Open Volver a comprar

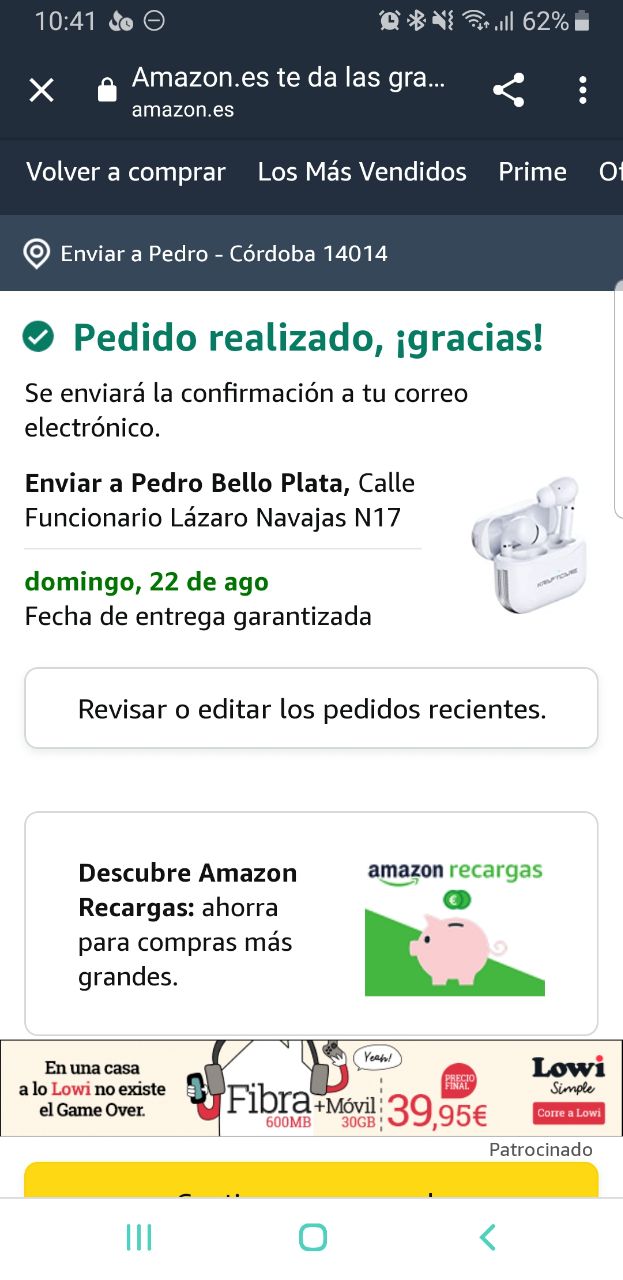[126, 172]
